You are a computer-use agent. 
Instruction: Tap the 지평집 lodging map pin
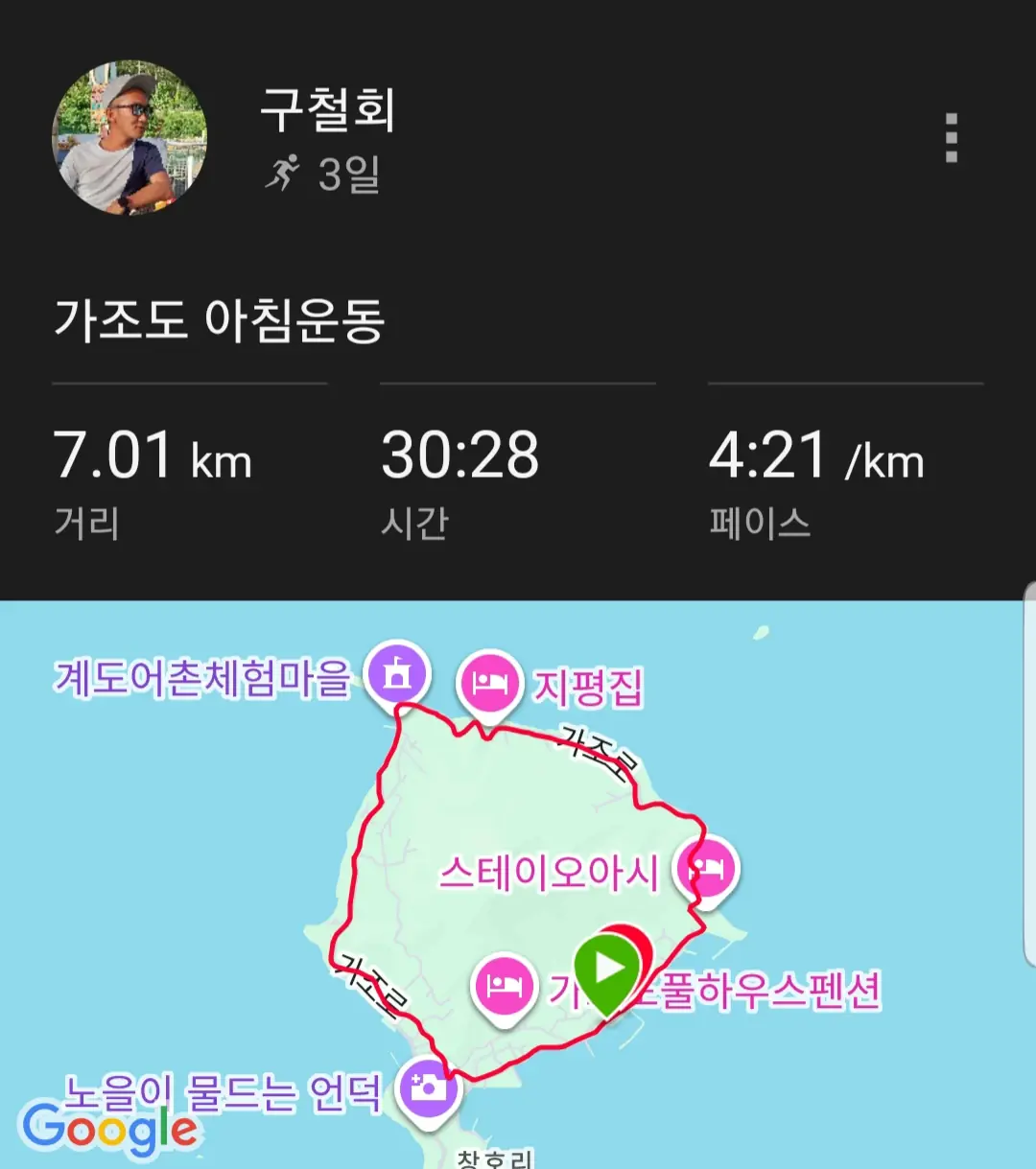click(x=490, y=684)
